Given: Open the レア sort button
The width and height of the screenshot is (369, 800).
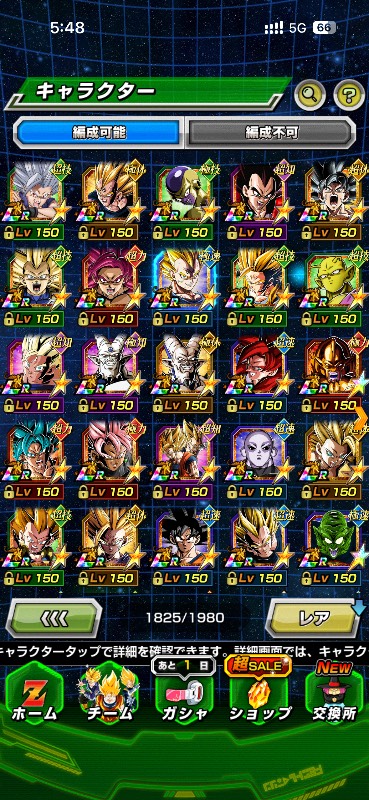Looking at the screenshot, I should [315, 618].
